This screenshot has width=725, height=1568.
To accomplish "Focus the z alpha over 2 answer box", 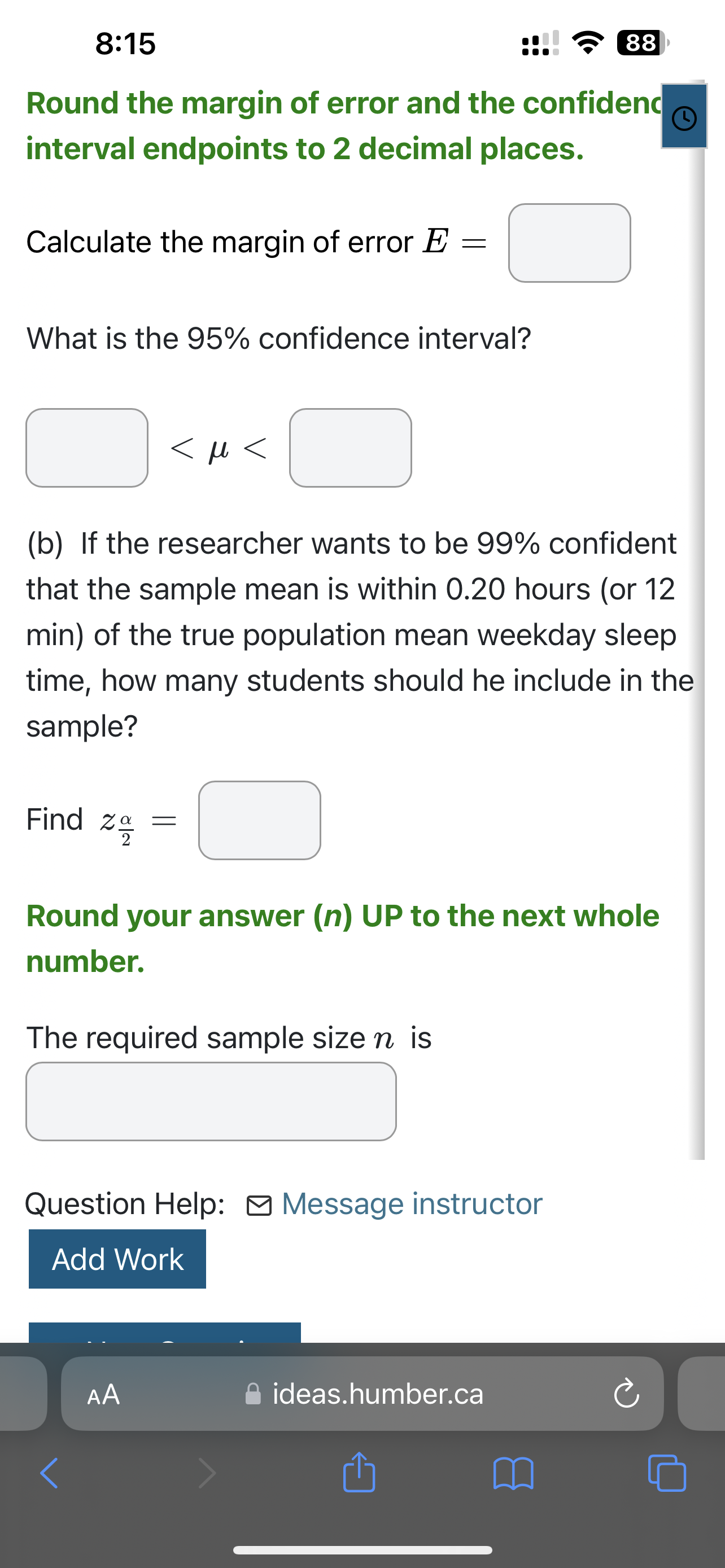I will click(259, 820).
